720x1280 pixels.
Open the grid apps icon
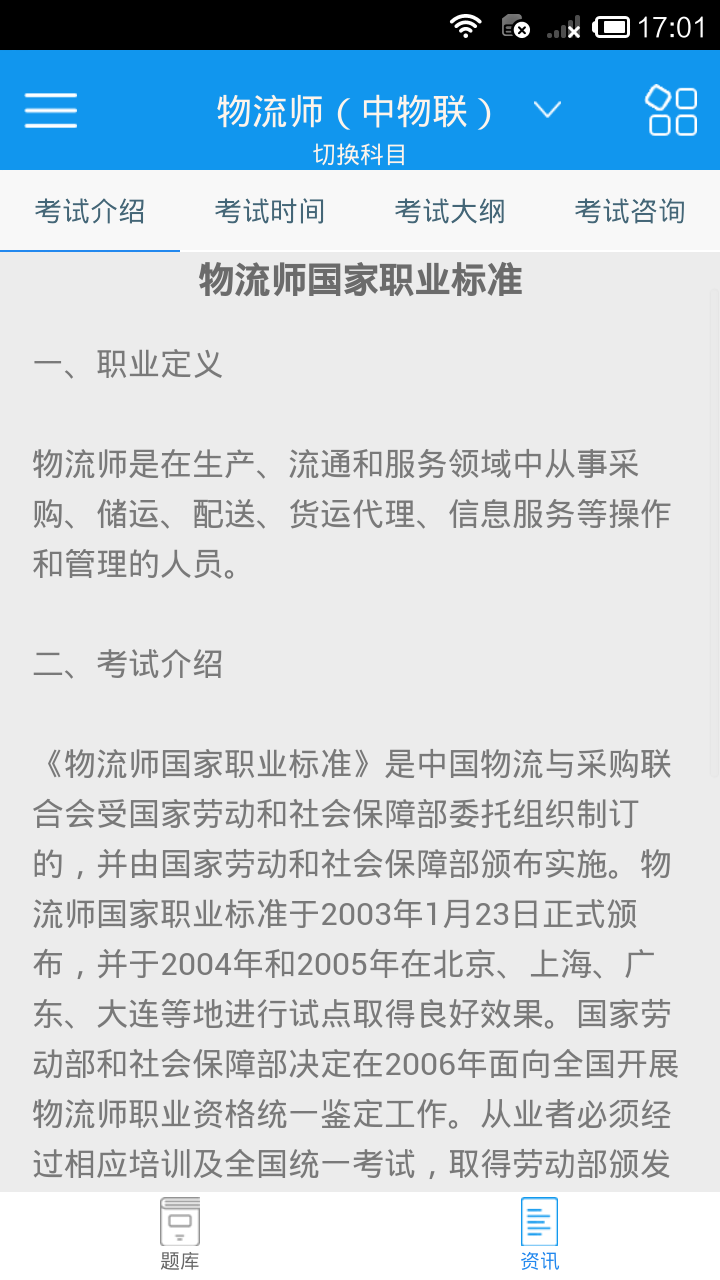pyautogui.click(x=671, y=110)
